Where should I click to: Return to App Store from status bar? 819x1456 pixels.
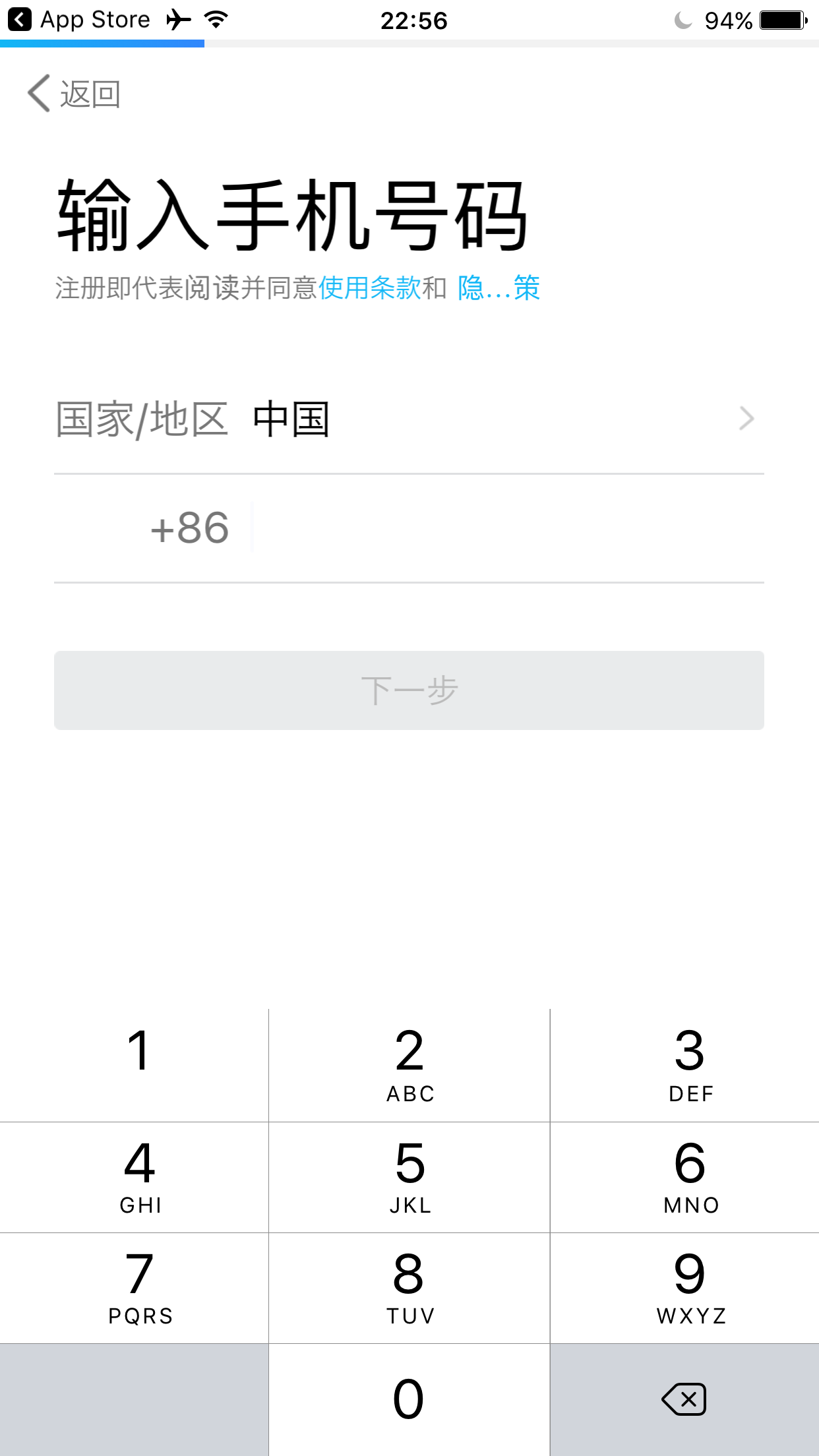pyautogui.click(x=79, y=20)
